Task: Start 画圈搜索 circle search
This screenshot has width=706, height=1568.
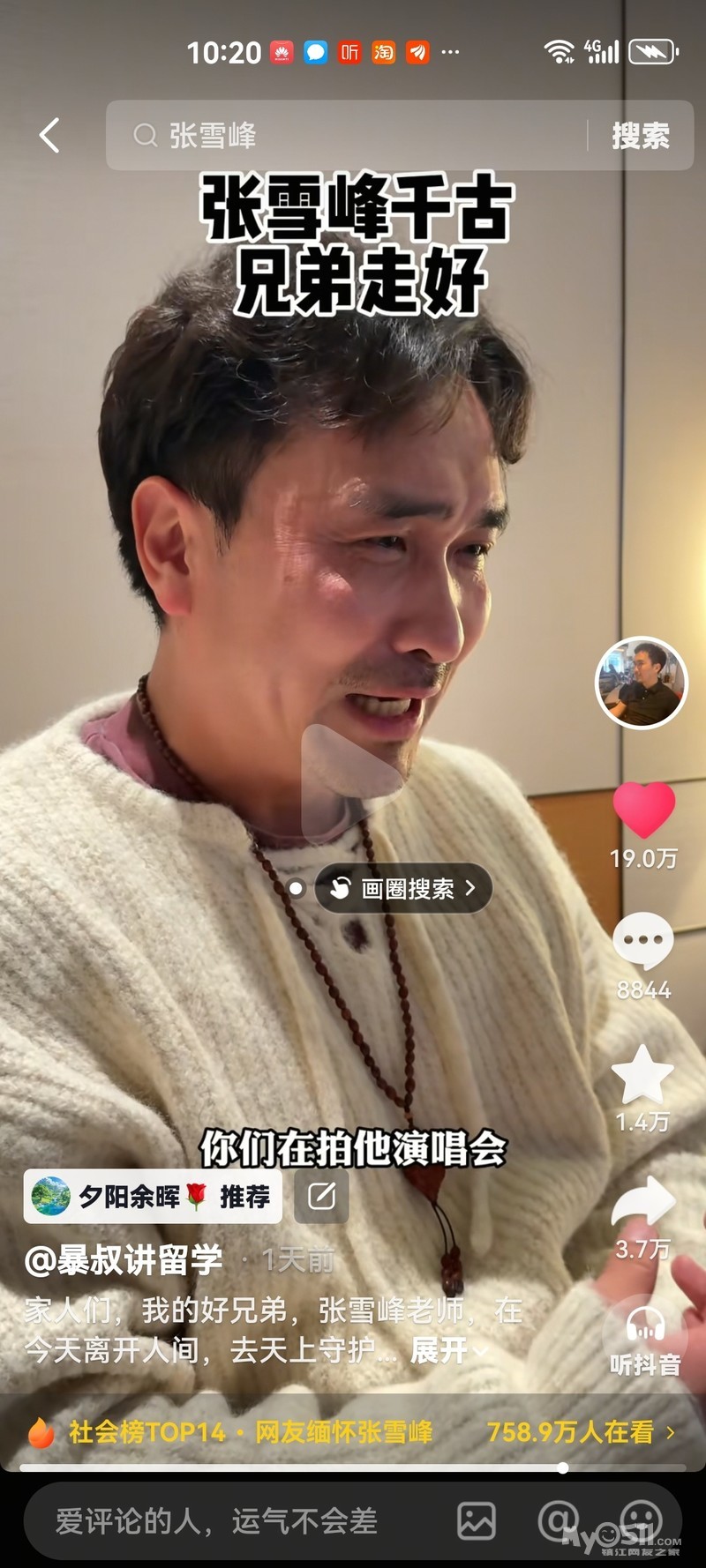Action: [403, 888]
